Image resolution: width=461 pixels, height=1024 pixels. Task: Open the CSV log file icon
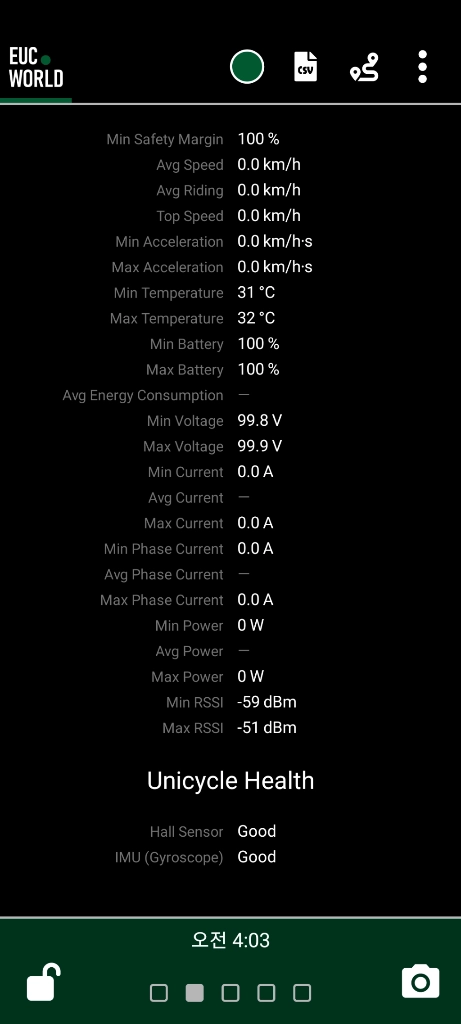click(306, 67)
